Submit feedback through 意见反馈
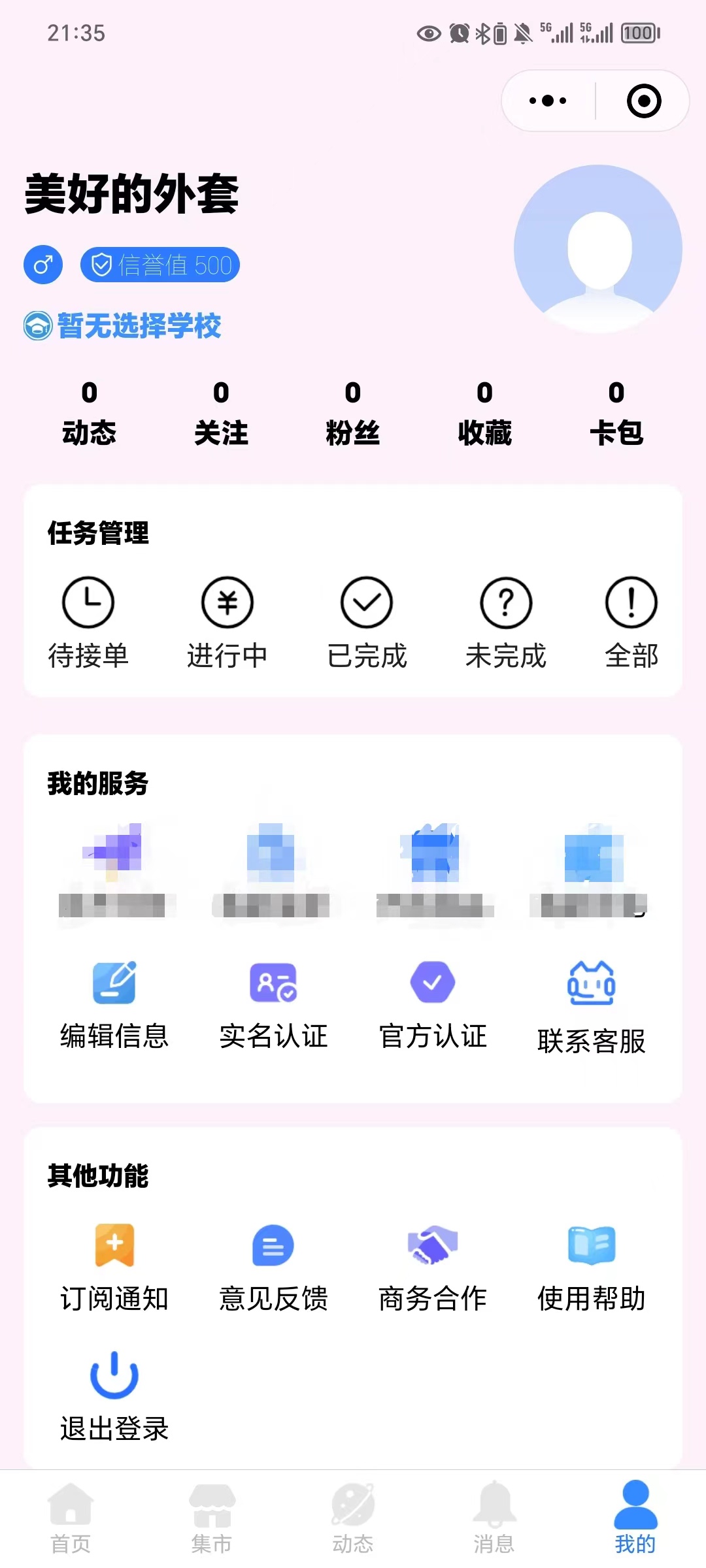The image size is (706, 1568). click(x=273, y=1268)
